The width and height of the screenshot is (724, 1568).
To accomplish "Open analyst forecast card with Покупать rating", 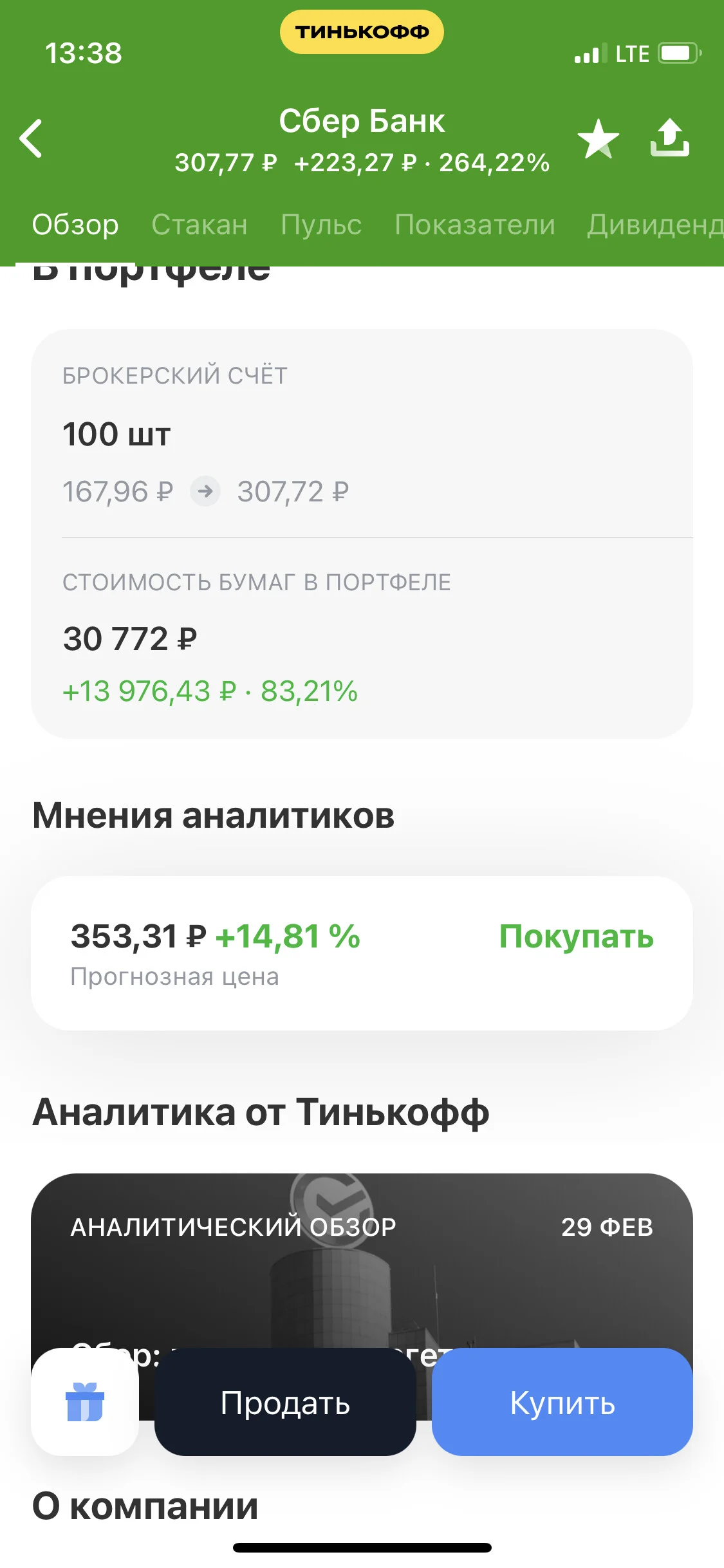I will [362, 953].
